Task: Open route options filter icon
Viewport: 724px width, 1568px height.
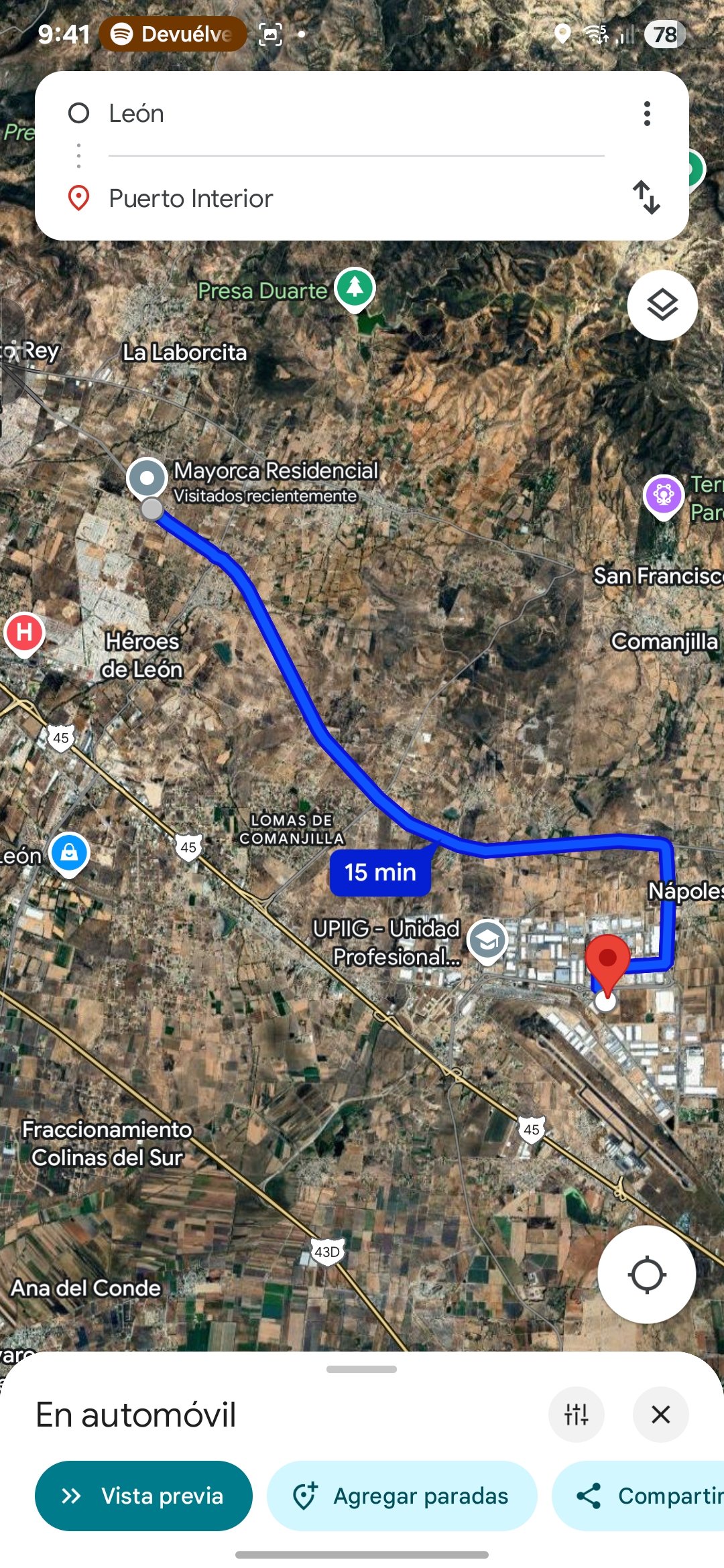Action: 577,1415
